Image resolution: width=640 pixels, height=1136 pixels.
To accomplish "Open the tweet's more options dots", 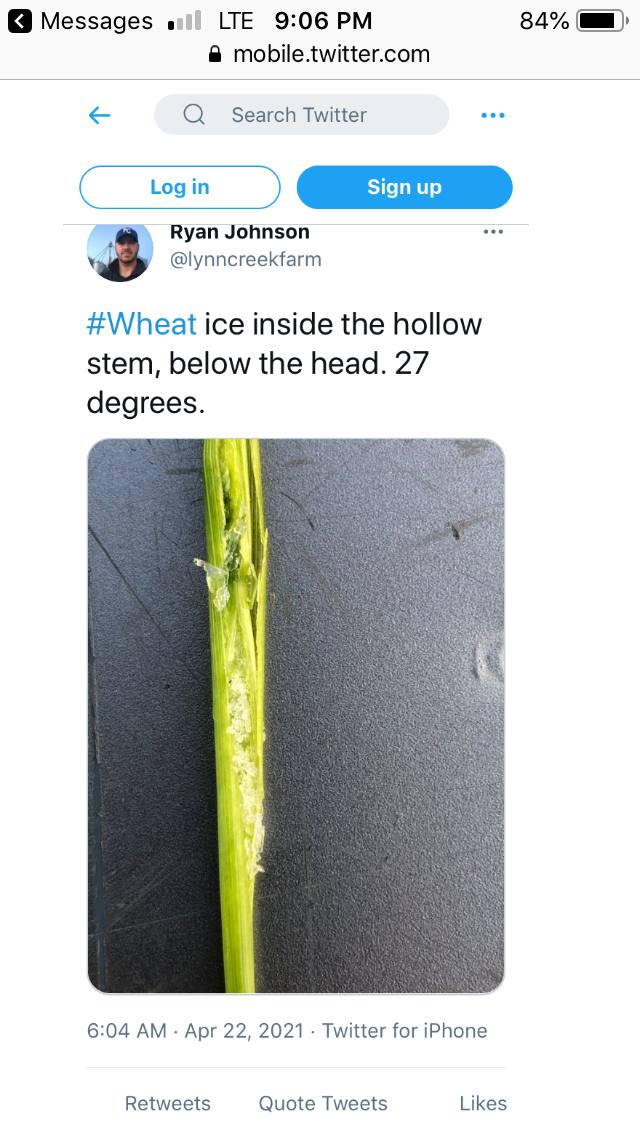I will (493, 232).
